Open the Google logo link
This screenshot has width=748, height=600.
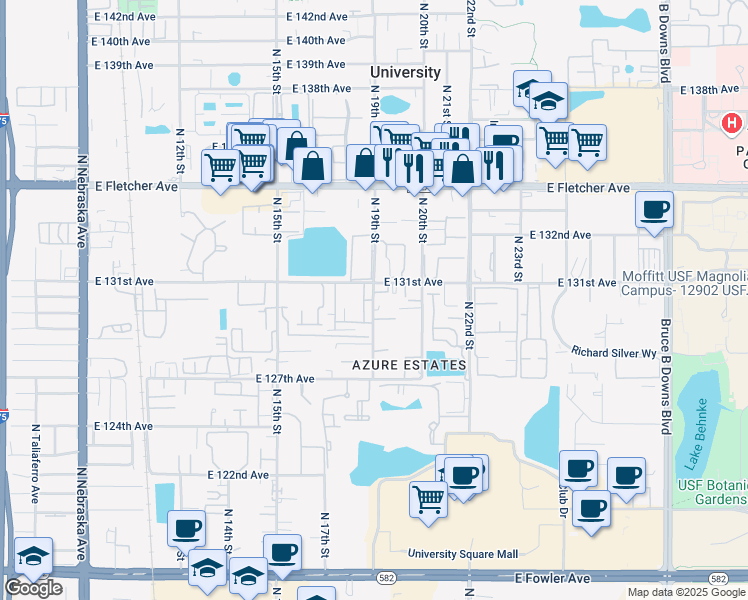(x=33, y=588)
